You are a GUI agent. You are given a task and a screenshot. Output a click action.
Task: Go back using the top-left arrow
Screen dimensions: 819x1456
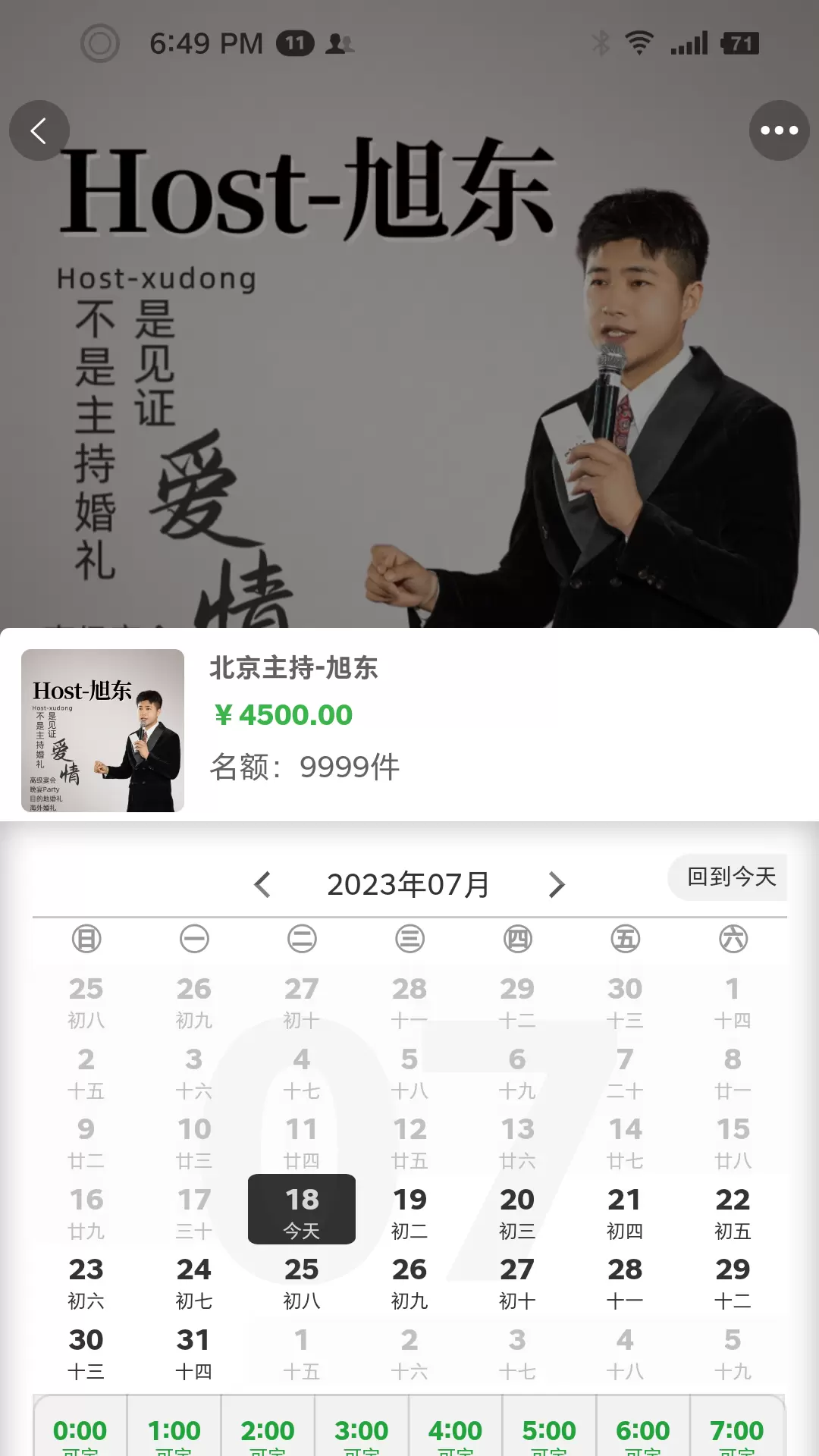39,130
